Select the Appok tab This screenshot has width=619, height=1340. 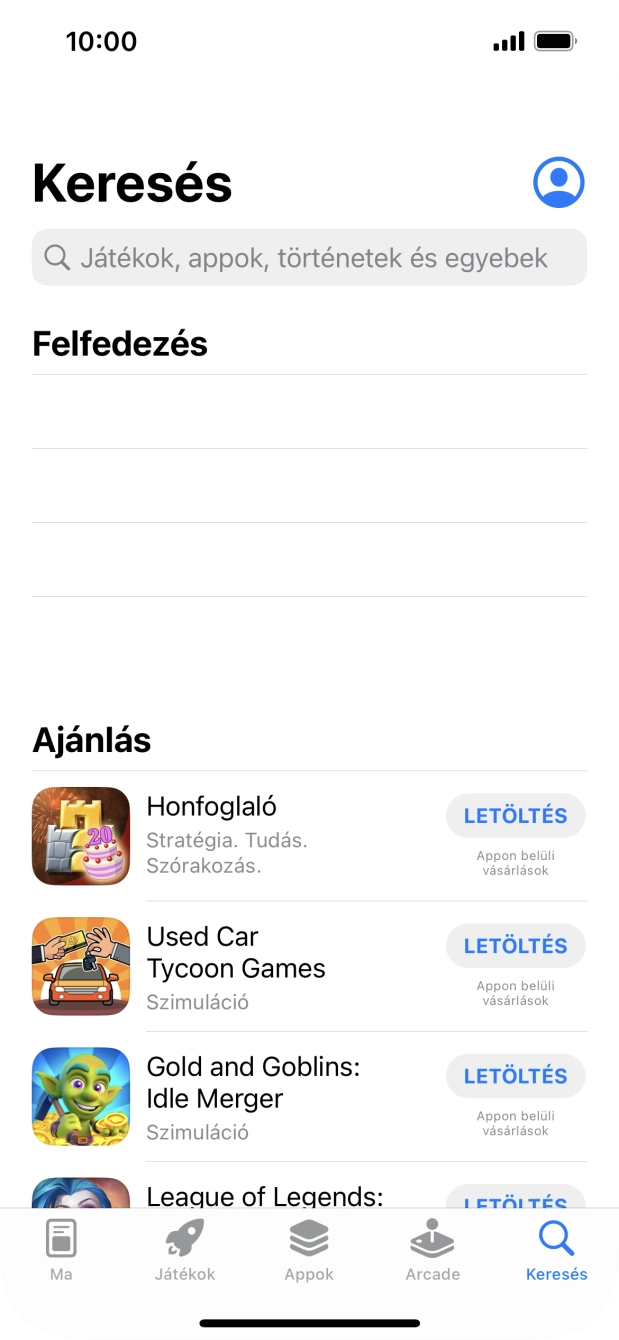coord(309,1249)
